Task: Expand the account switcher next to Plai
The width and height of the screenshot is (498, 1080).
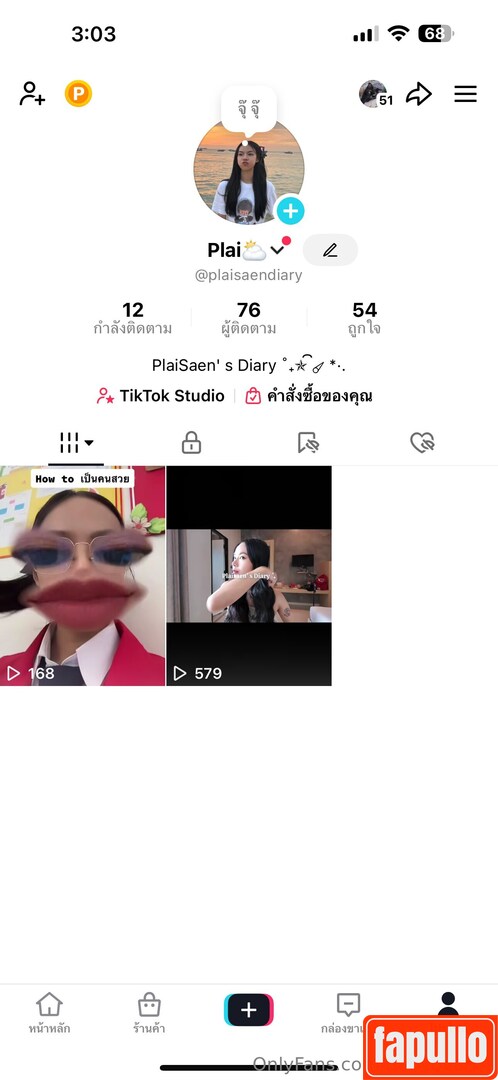Action: 277,250
